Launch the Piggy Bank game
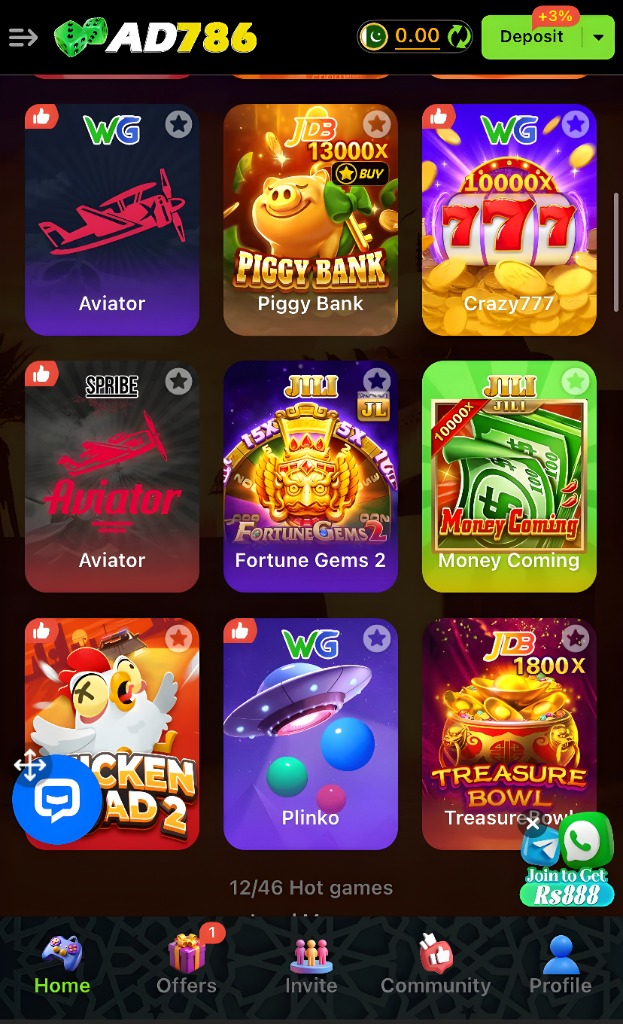 coord(310,220)
